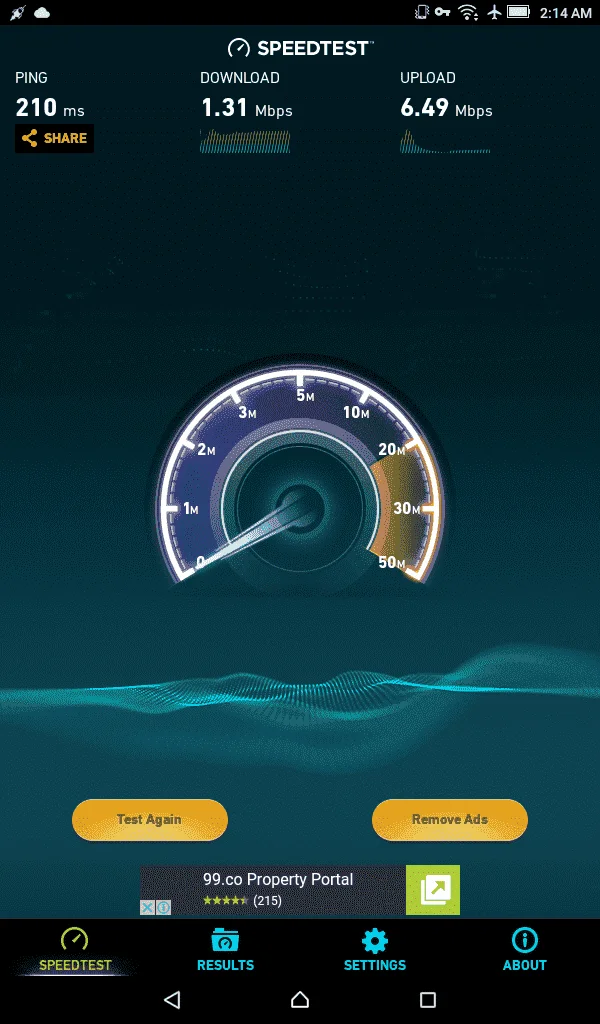Viewport: 600px width, 1024px height.
Task: Tap the Test Again button
Action: pyautogui.click(x=150, y=820)
